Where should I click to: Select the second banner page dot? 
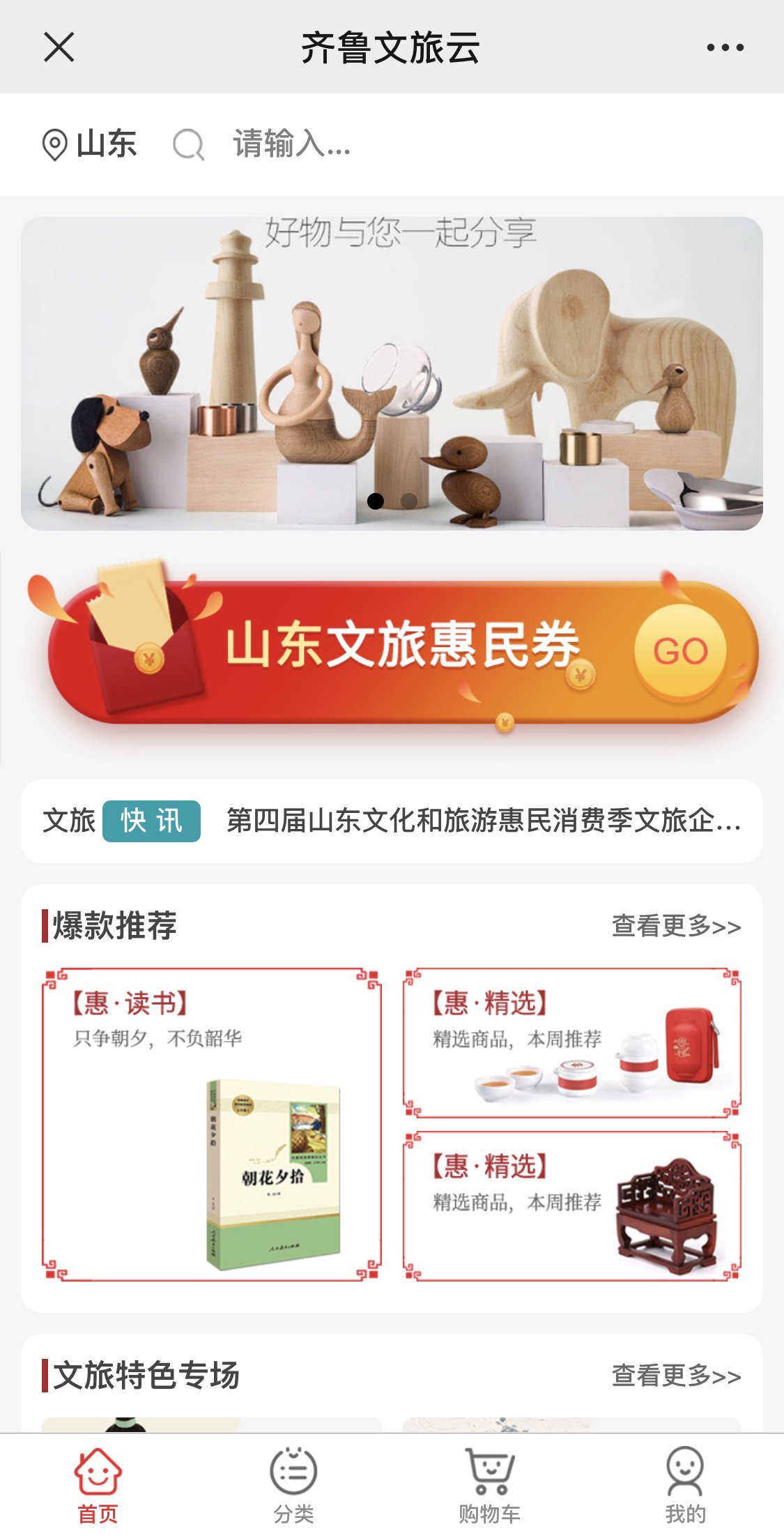coord(409,501)
